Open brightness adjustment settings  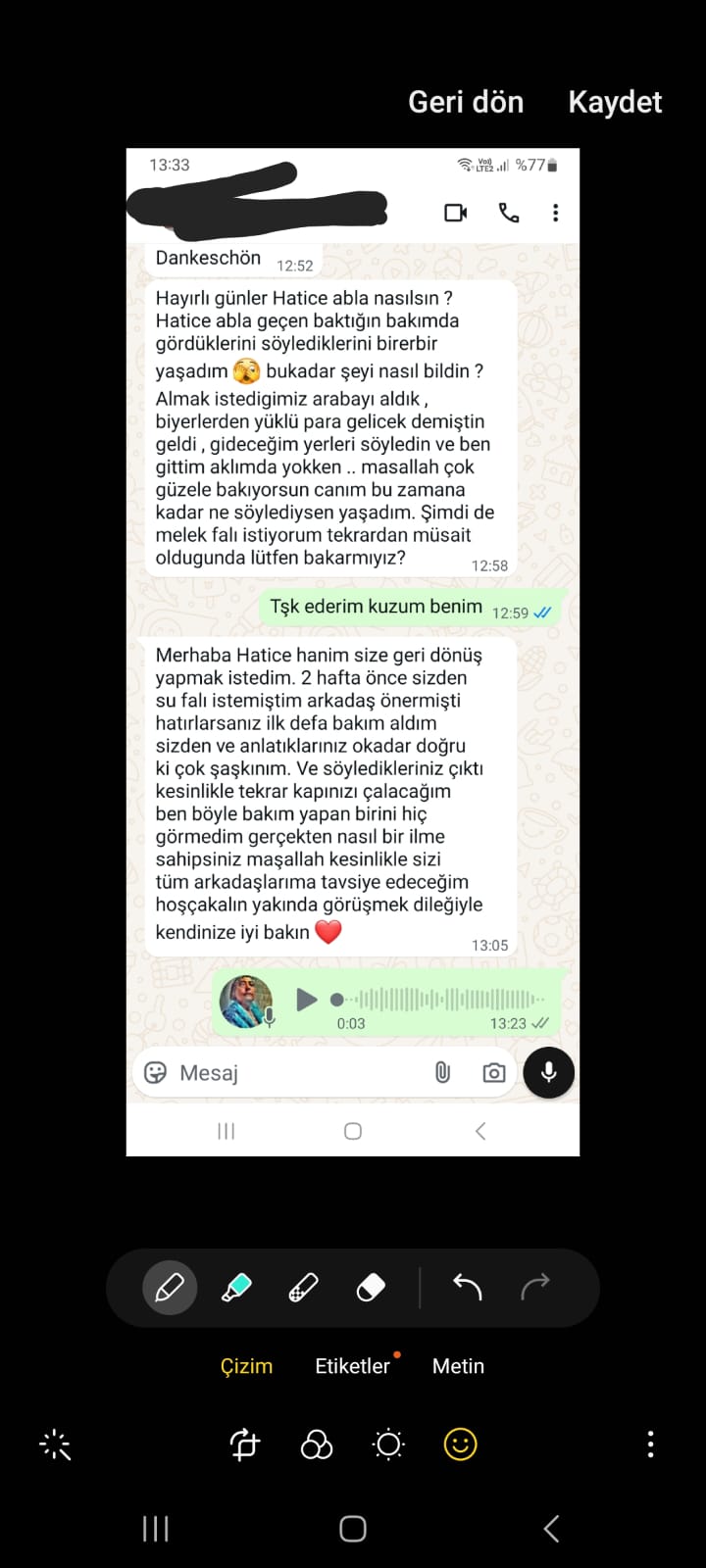(388, 1445)
